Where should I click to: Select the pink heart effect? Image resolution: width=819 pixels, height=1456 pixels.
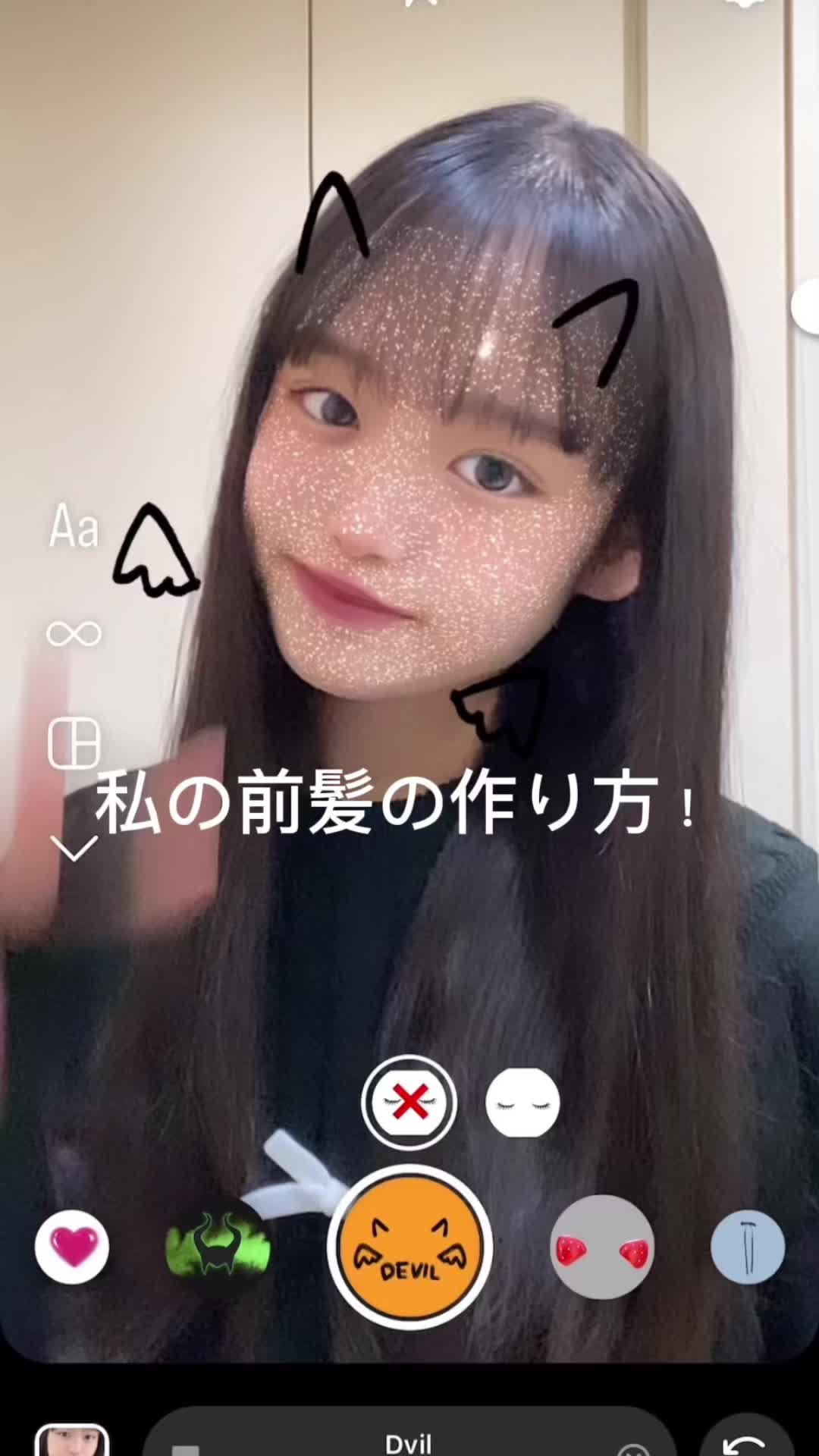click(x=72, y=1247)
